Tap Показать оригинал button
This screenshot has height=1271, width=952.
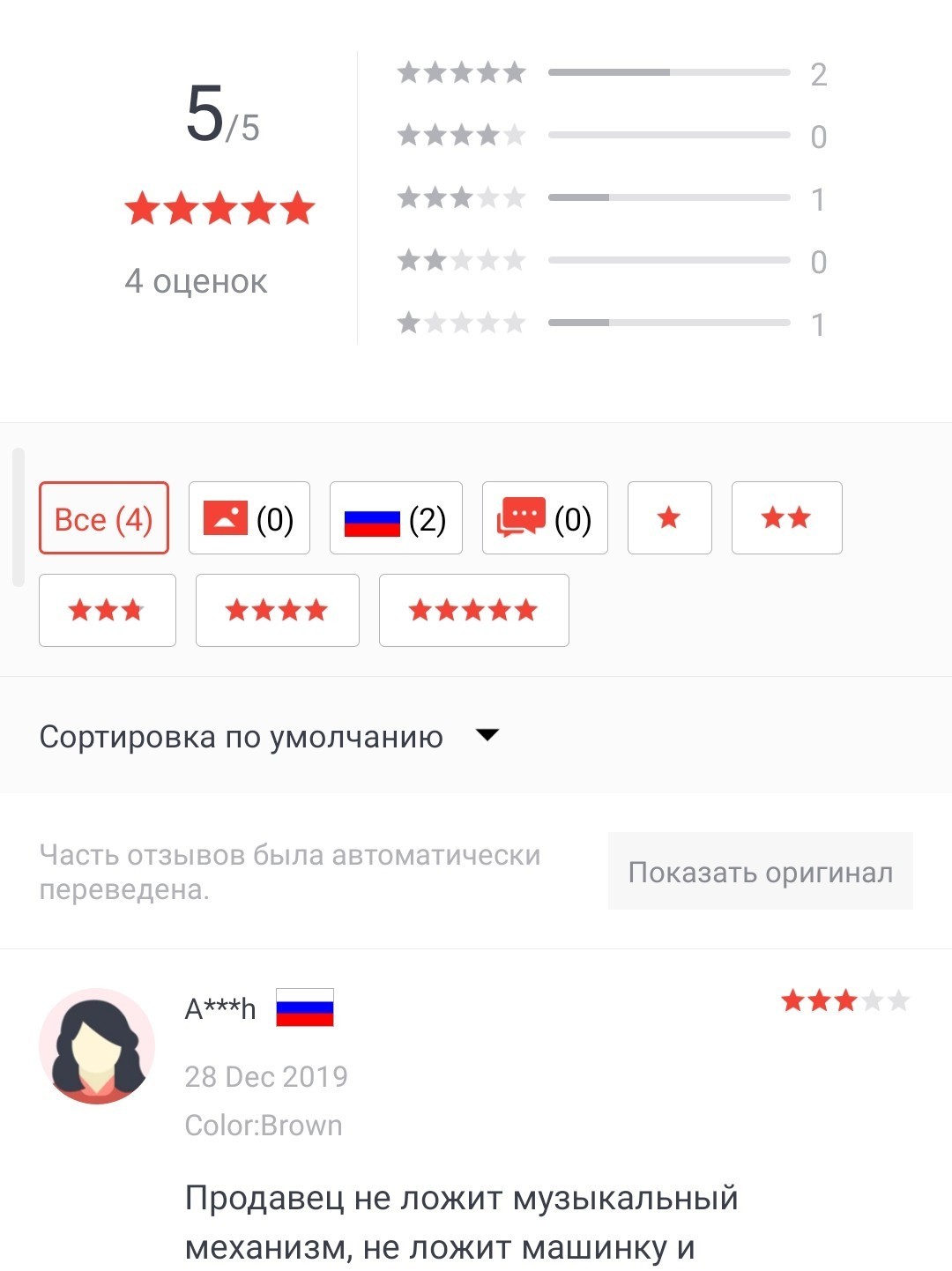pyautogui.click(x=760, y=872)
